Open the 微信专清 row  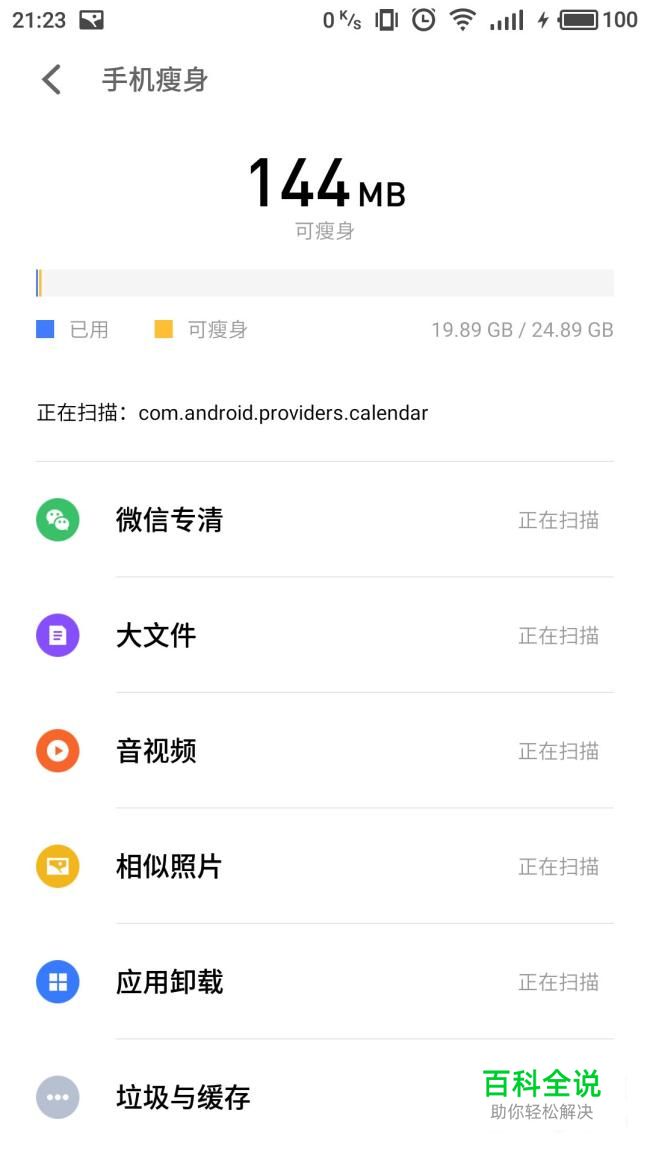[324, 520]
